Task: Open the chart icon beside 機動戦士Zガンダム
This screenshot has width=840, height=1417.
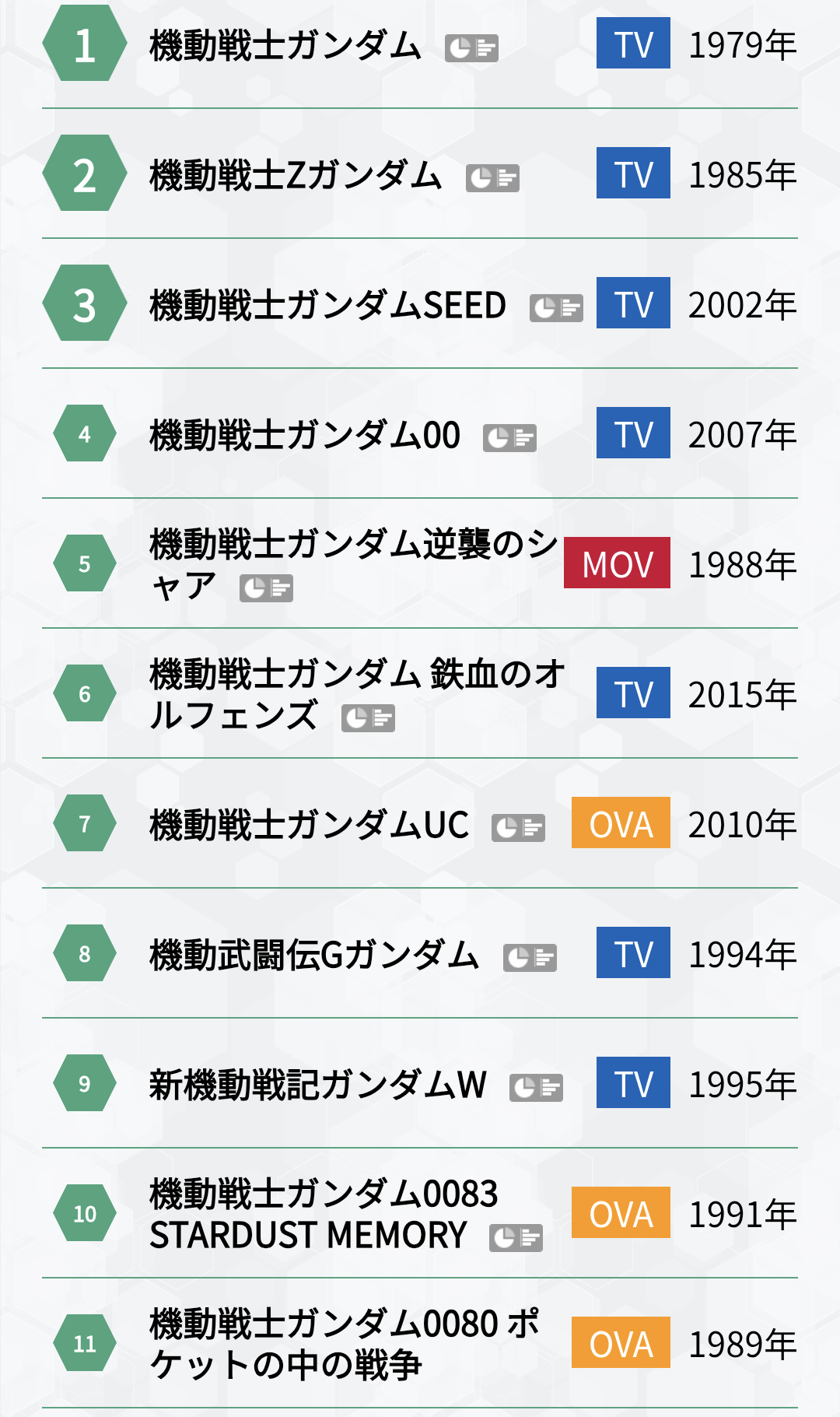Action: [492, 178]
